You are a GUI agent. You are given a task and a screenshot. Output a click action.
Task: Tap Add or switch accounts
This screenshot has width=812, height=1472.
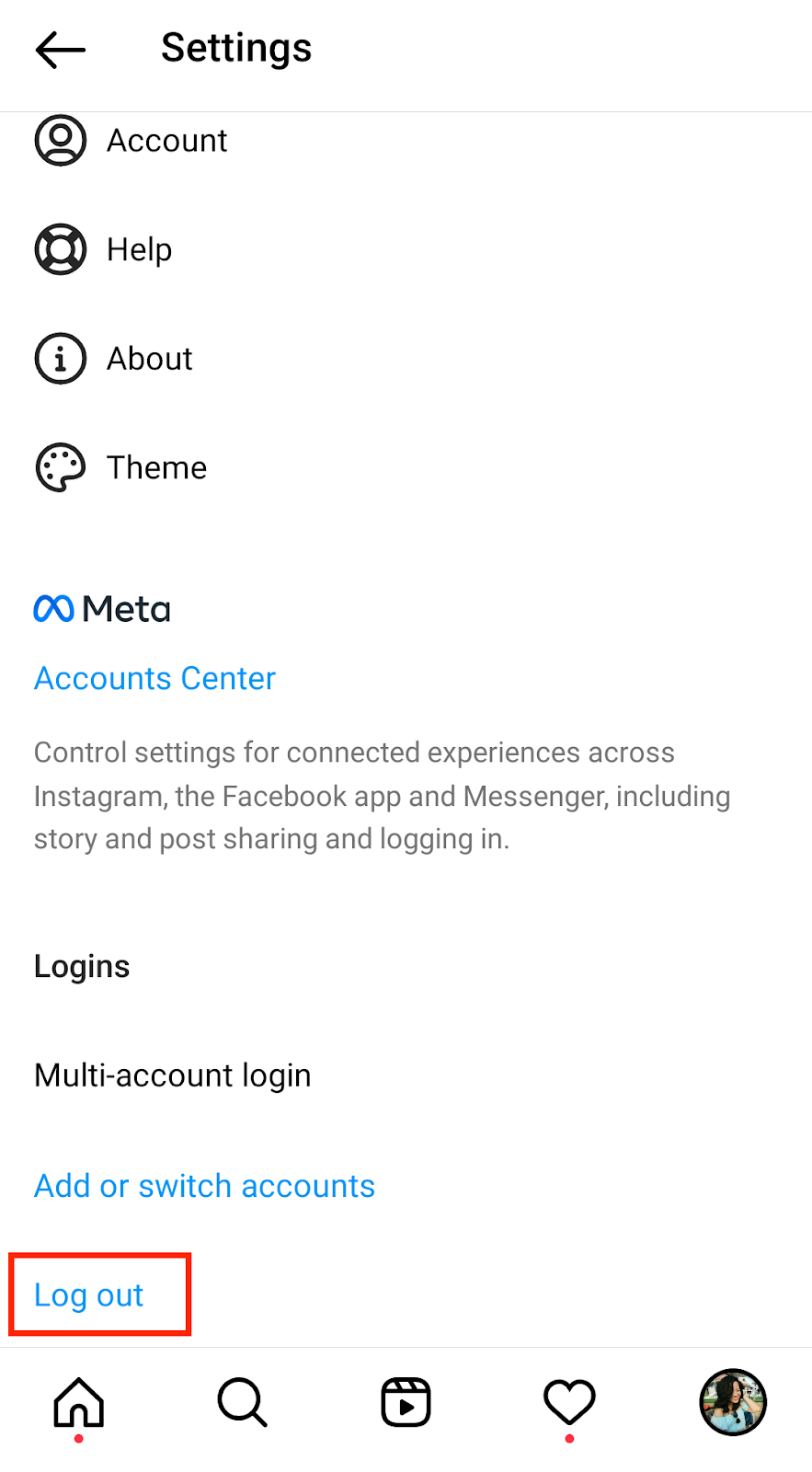coord(204,1186)
